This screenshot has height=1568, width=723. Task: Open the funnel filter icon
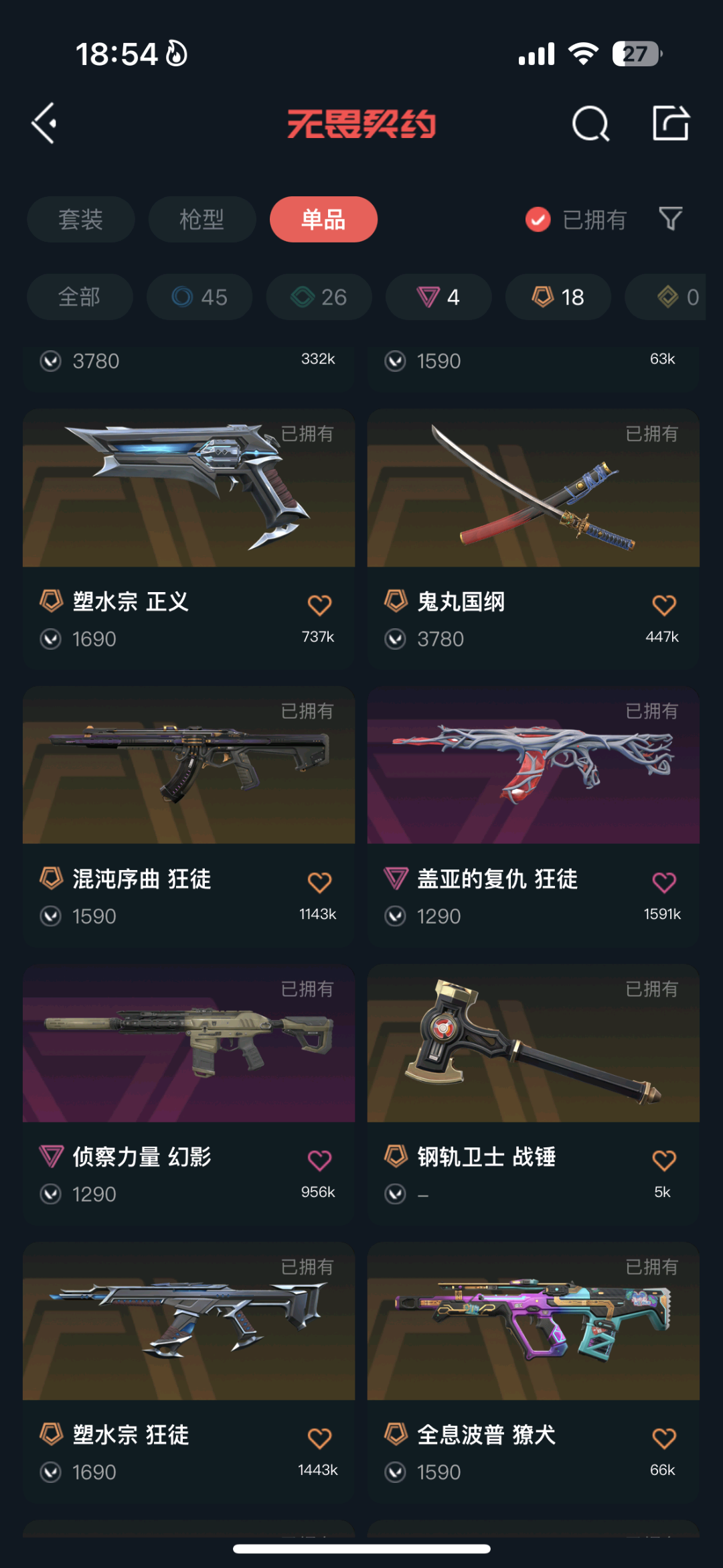point(670,219)
